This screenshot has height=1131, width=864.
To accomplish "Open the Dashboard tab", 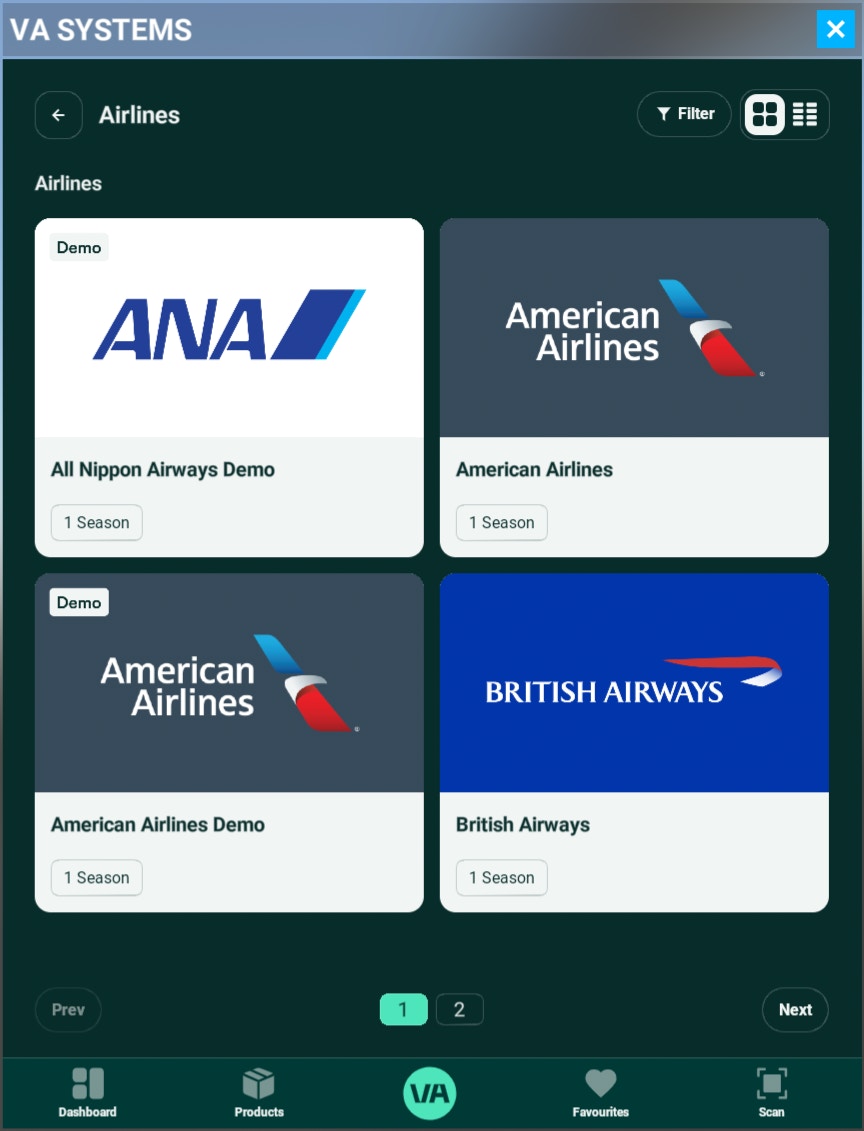I will coord(87,1093).
